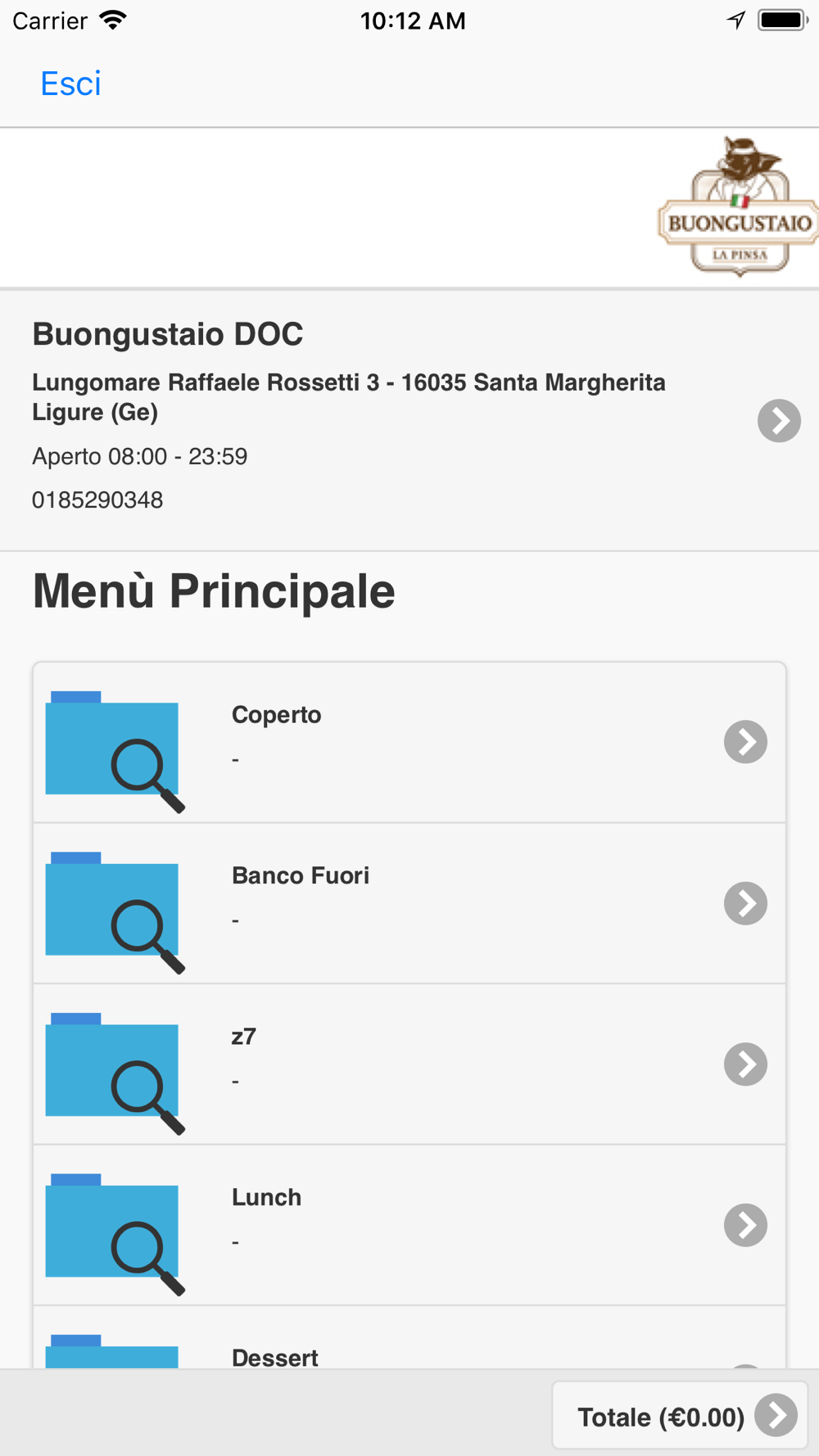
Task: Open the Coperto category
Action: (x=409, y=743)
